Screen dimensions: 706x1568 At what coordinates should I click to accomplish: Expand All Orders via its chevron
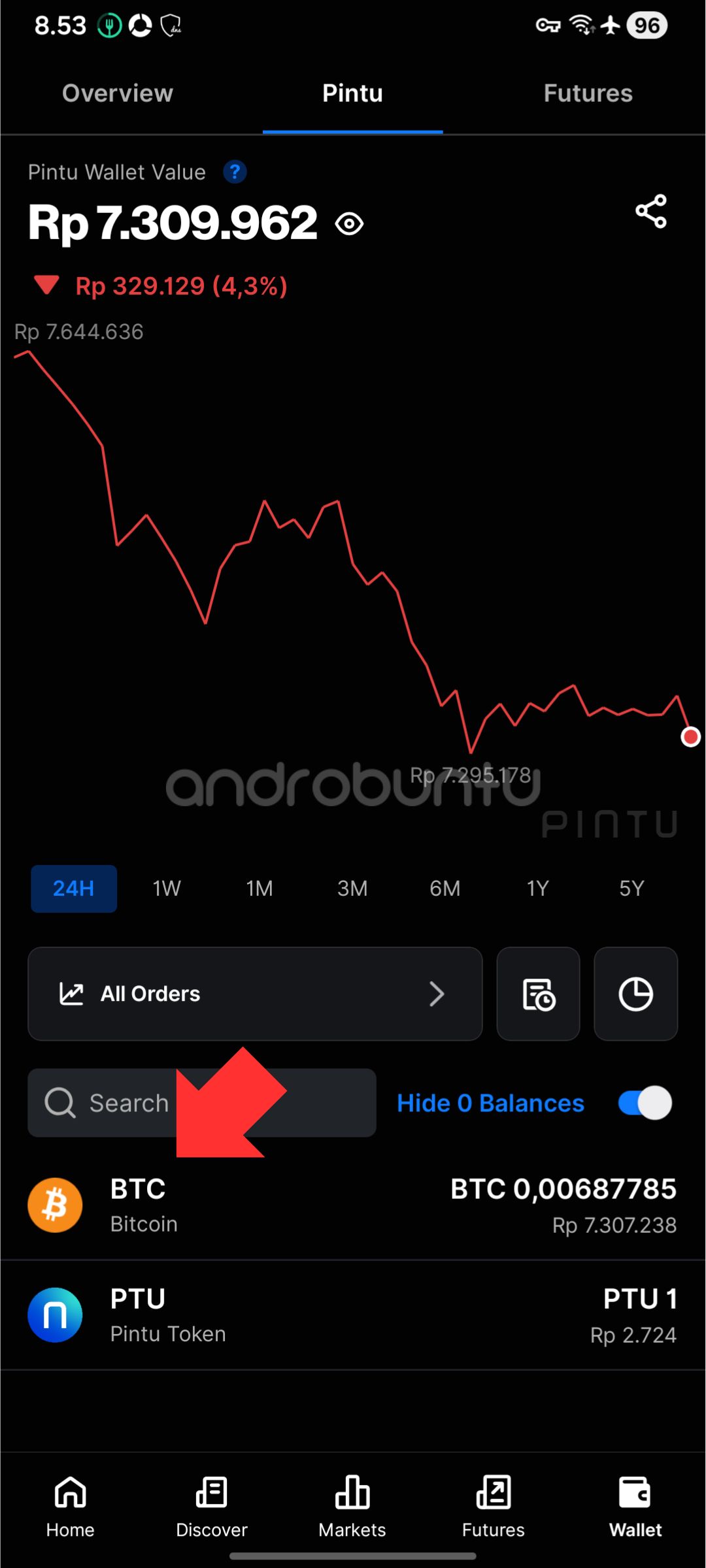[x=437, y=994]
